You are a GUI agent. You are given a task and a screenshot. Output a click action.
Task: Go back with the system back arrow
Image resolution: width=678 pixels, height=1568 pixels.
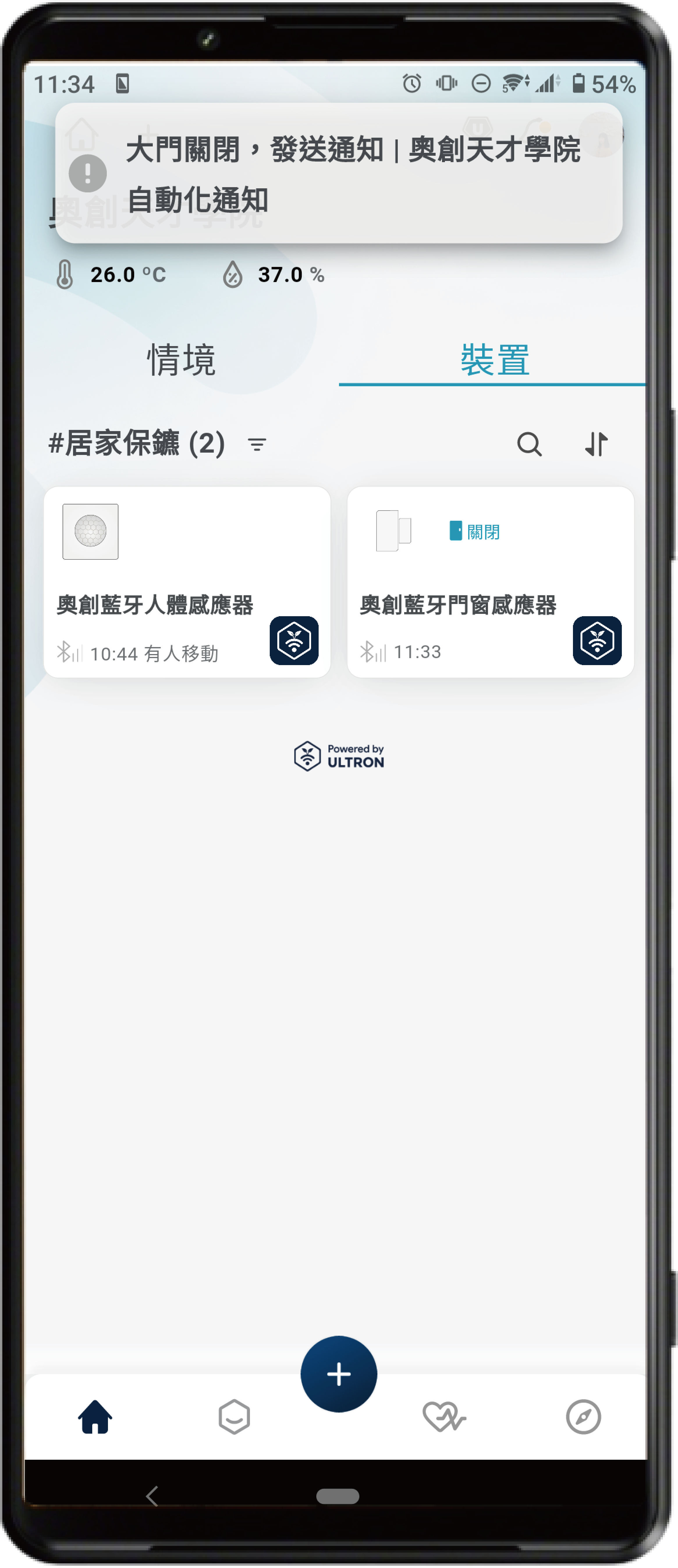click(x=152, y=1495)
